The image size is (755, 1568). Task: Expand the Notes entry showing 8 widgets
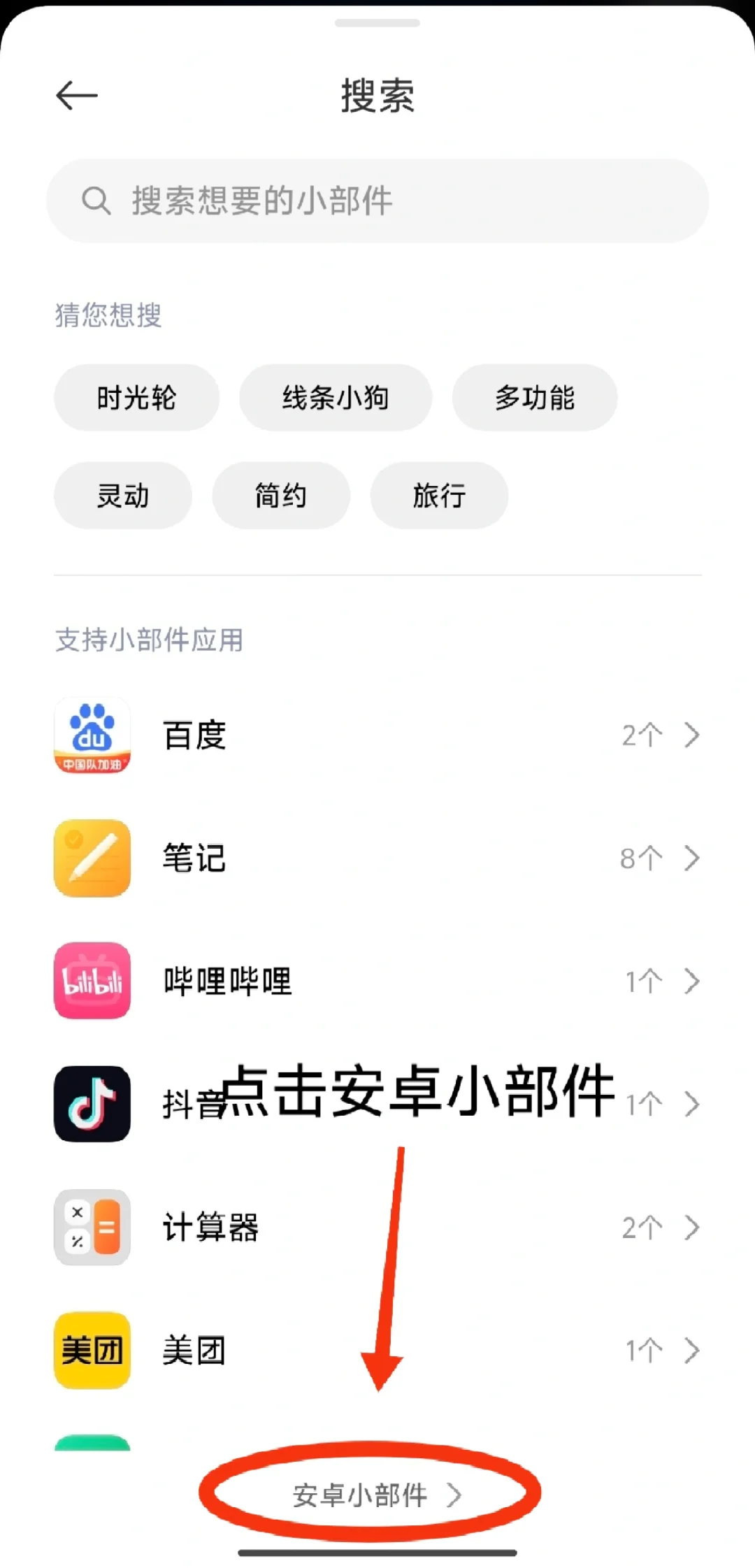coord(692,858)
